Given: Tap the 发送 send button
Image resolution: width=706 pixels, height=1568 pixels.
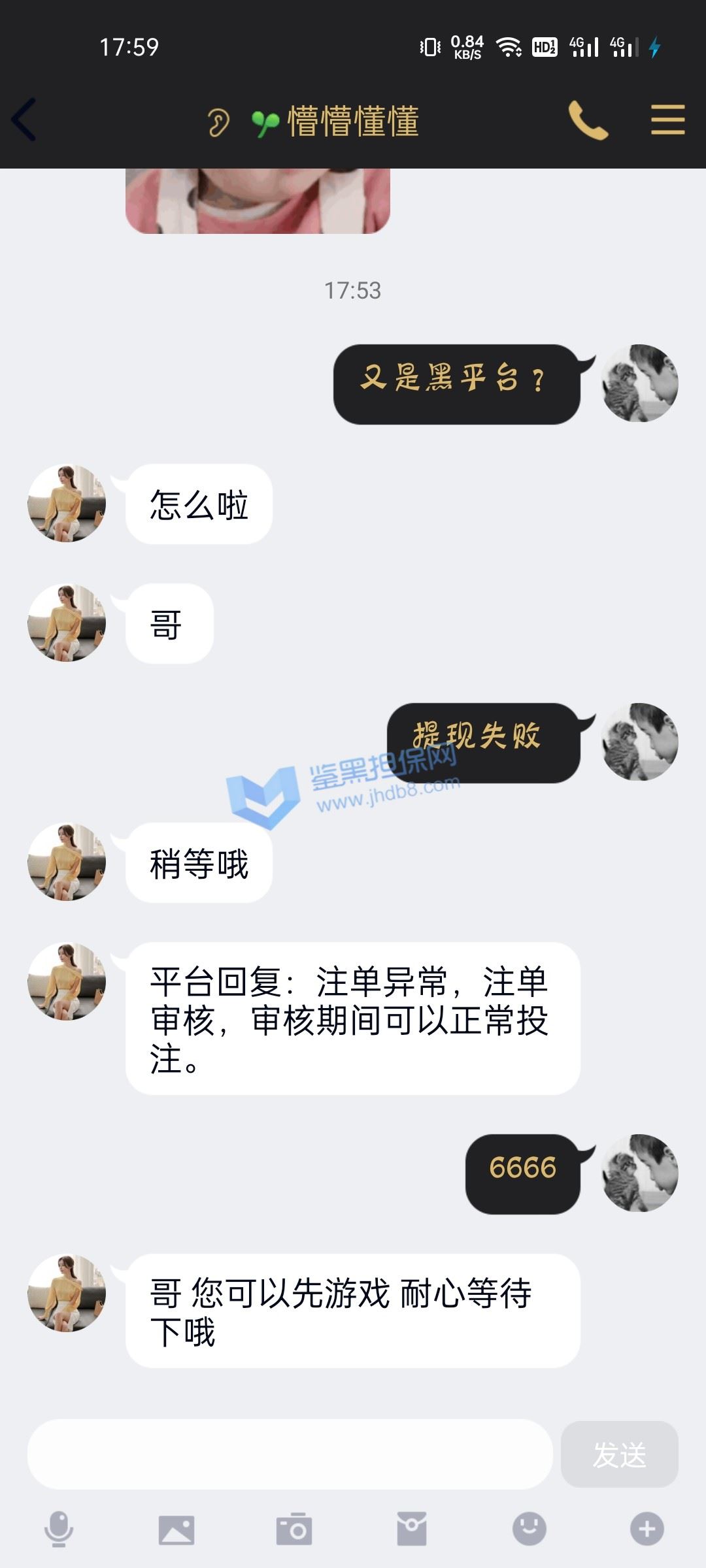Looking at the screenshot, I should pos(619,1454).
